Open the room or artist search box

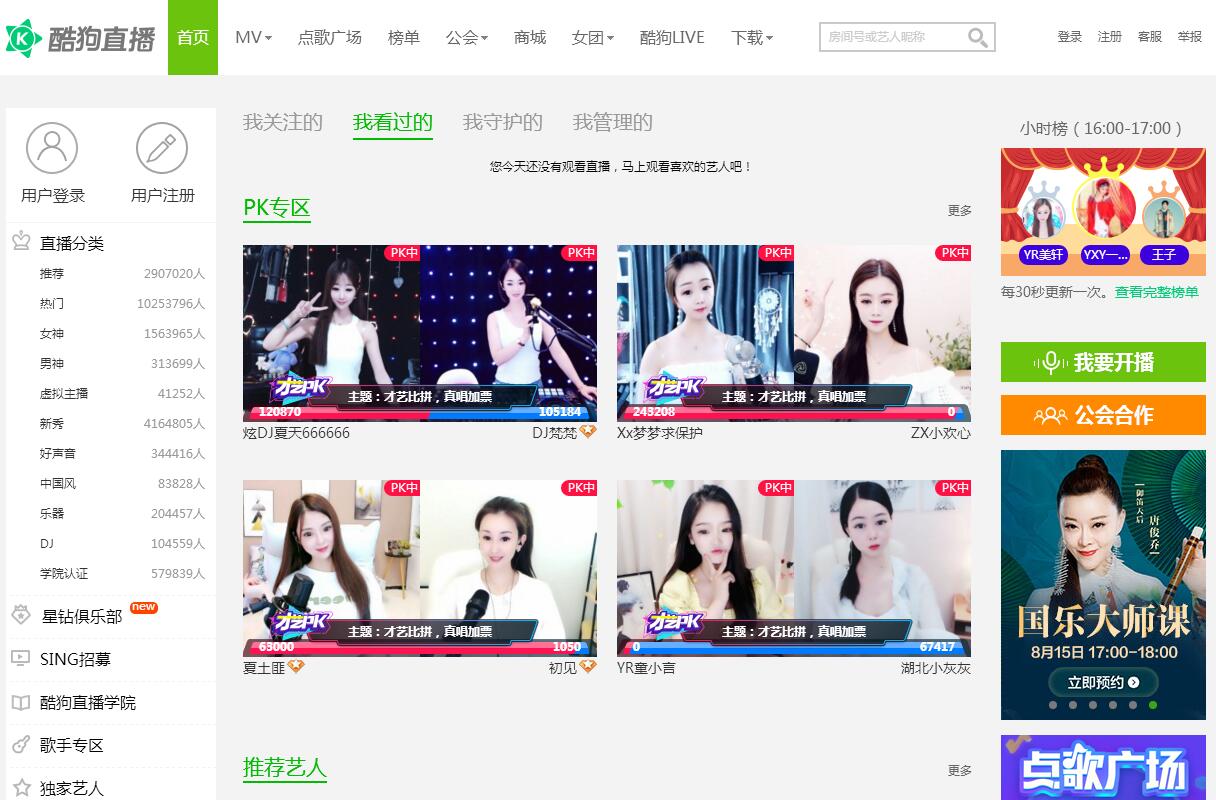click(890, 37)
